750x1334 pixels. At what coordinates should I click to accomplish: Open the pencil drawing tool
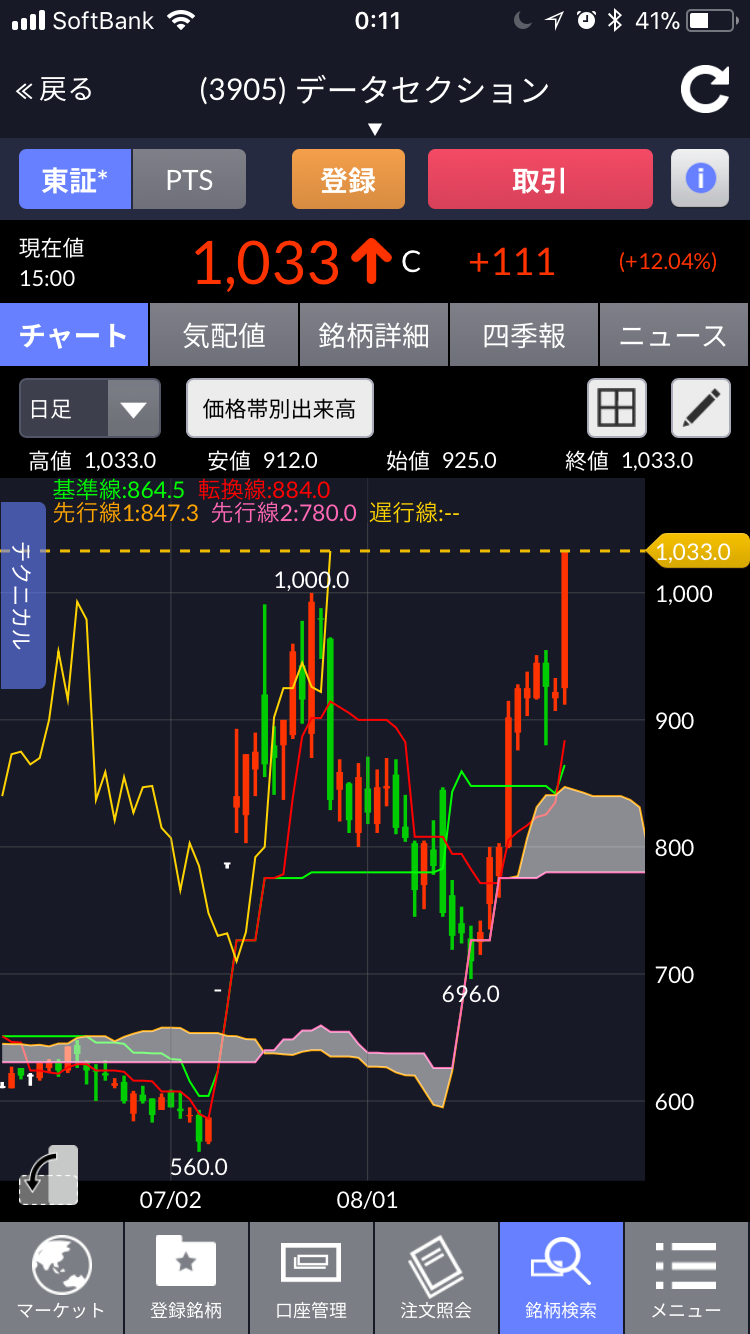[701, 408]
